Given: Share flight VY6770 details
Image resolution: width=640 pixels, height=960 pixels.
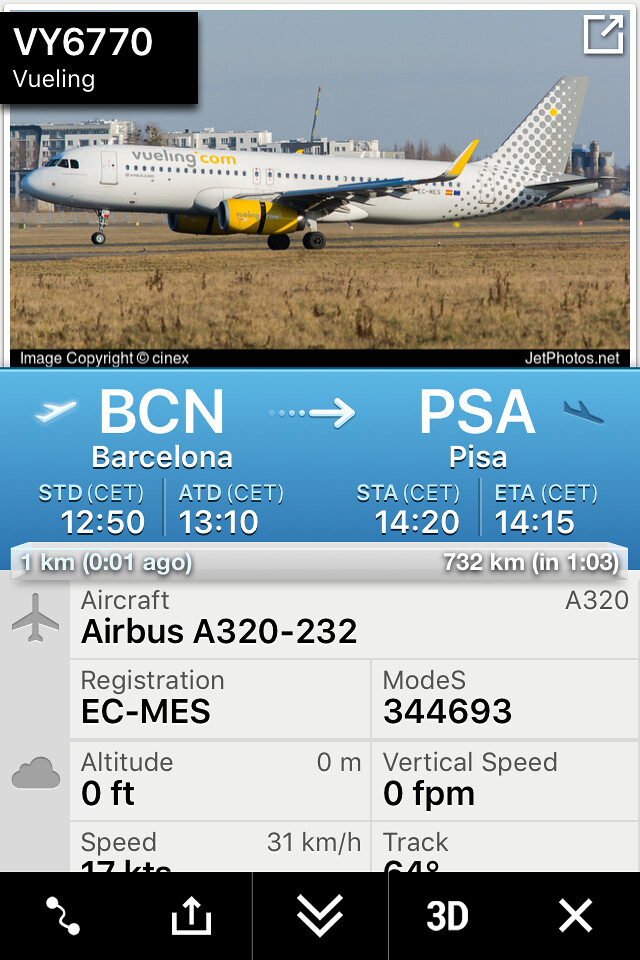Looking at the screenshot, I should [x=191, y=915].
